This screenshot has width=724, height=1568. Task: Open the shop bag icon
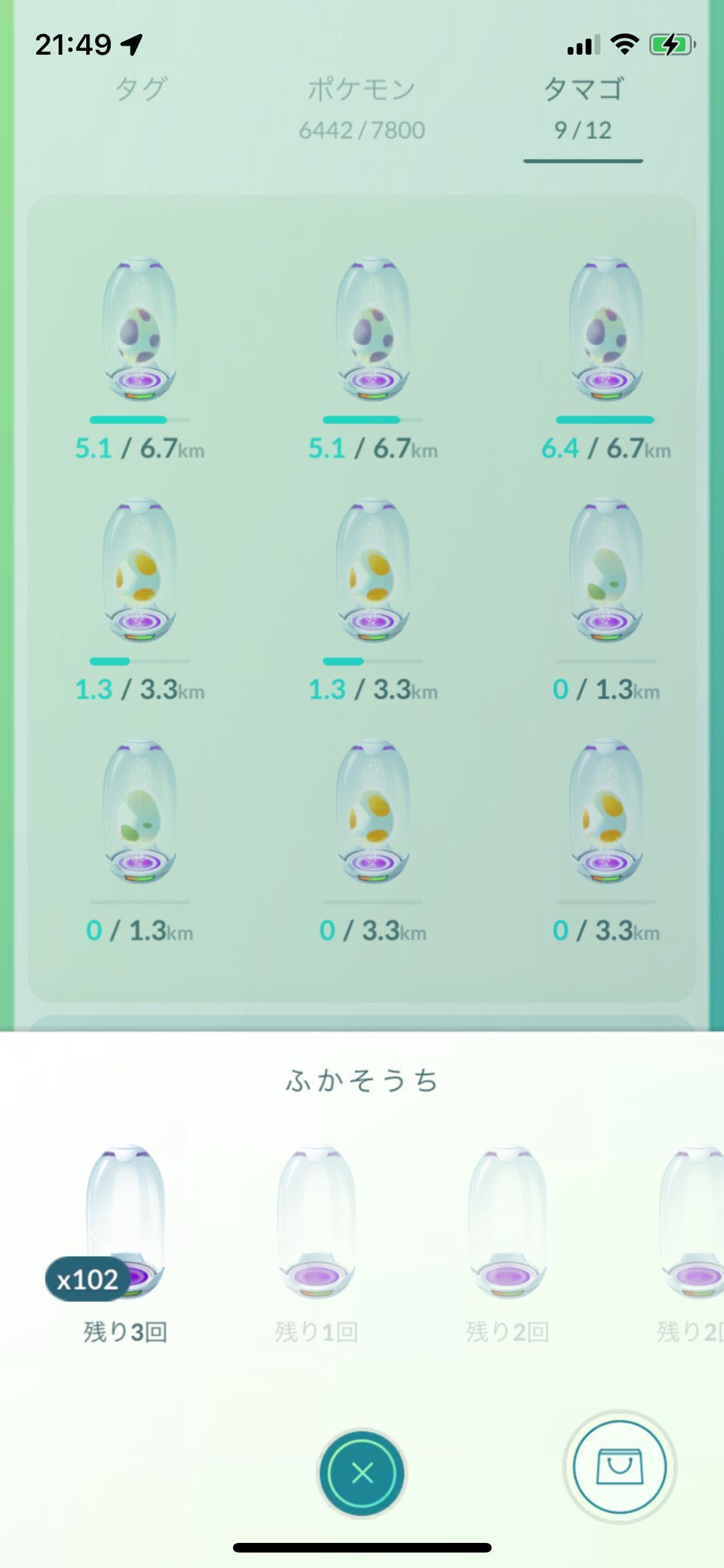(x=619, y=1467)
